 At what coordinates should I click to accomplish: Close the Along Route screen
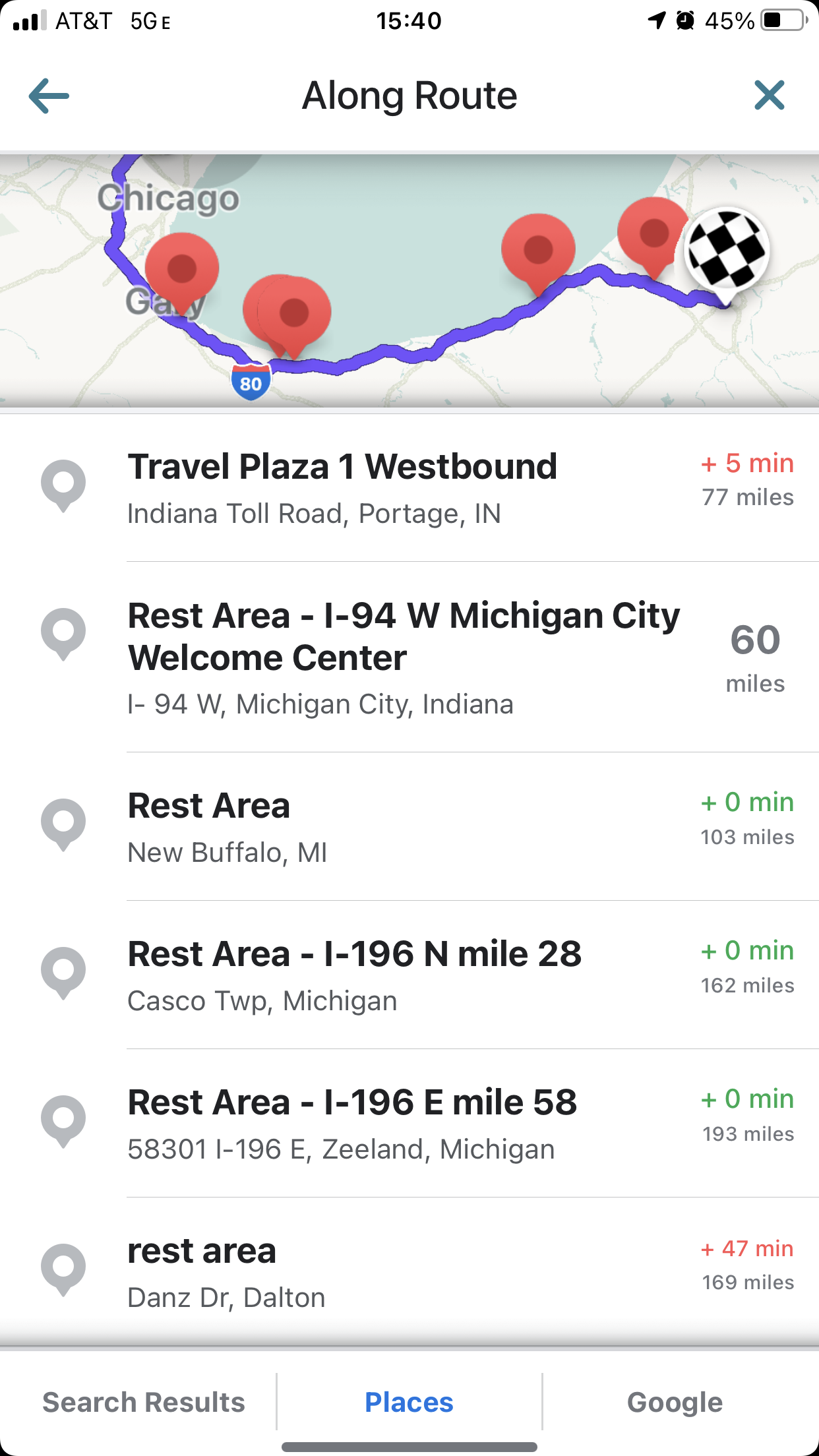(769, 96)
